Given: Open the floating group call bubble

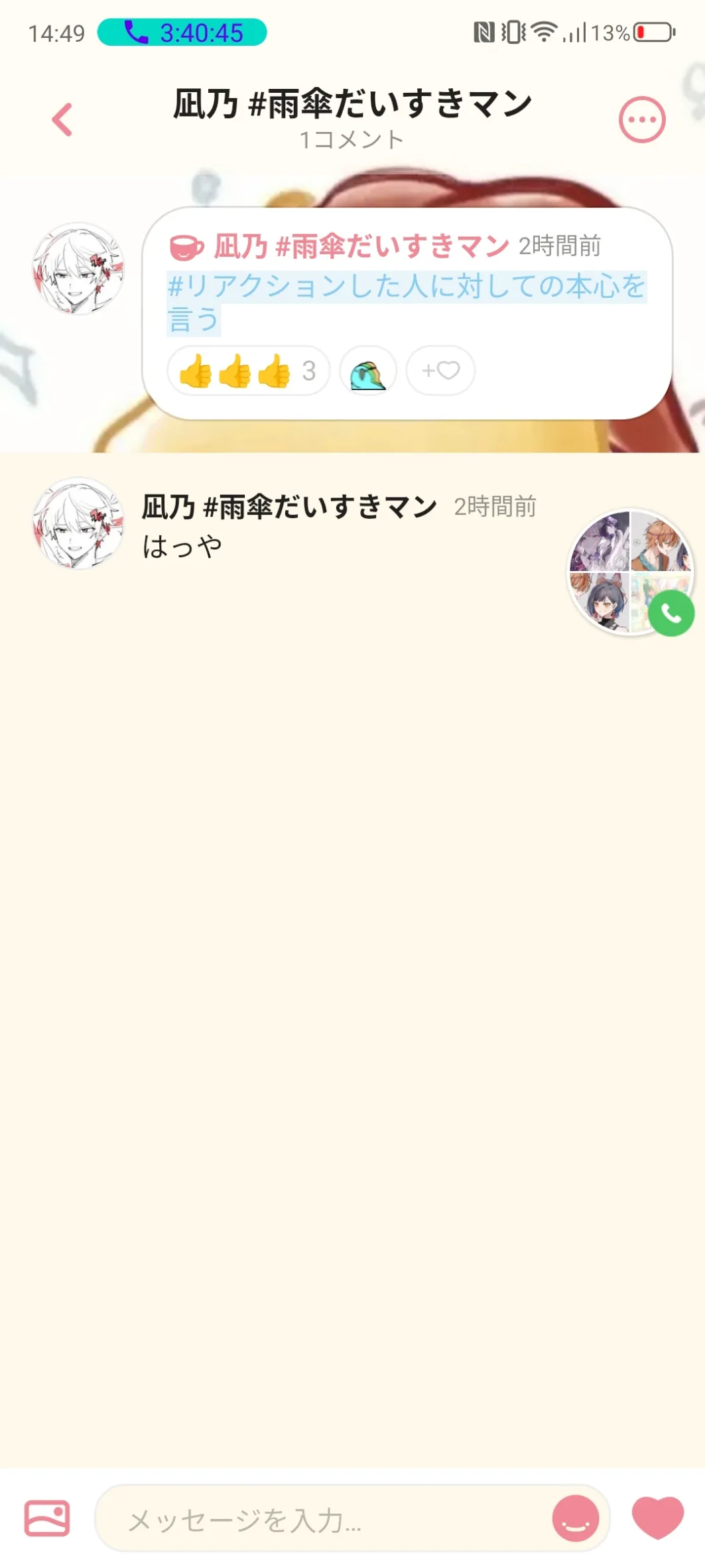Looking at the screenshot, I should pos(630,572).
